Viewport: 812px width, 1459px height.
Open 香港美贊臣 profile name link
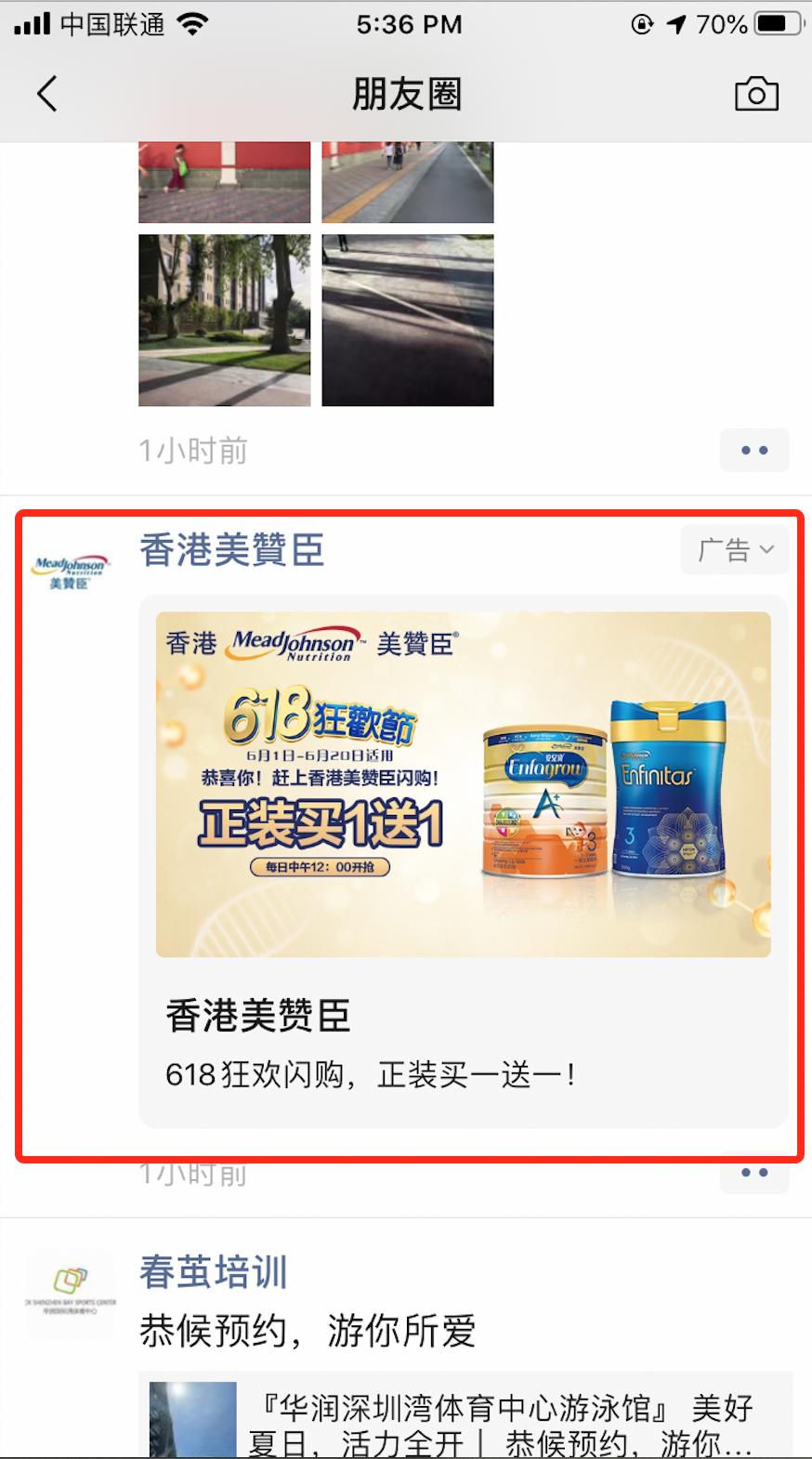coord(231,550)
